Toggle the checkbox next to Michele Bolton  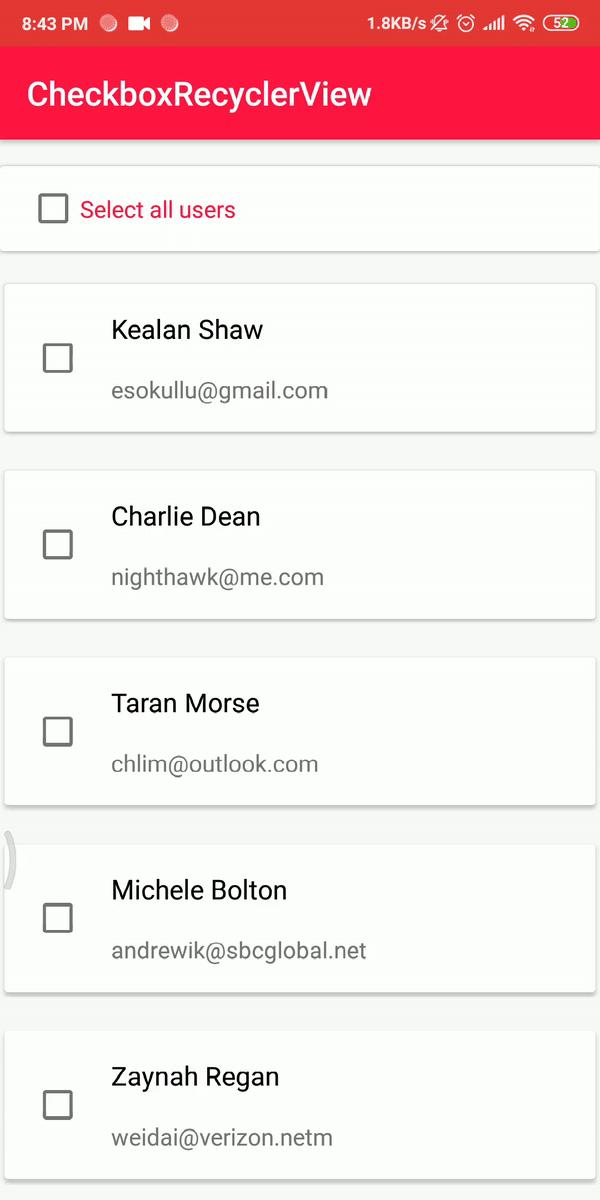58,918
